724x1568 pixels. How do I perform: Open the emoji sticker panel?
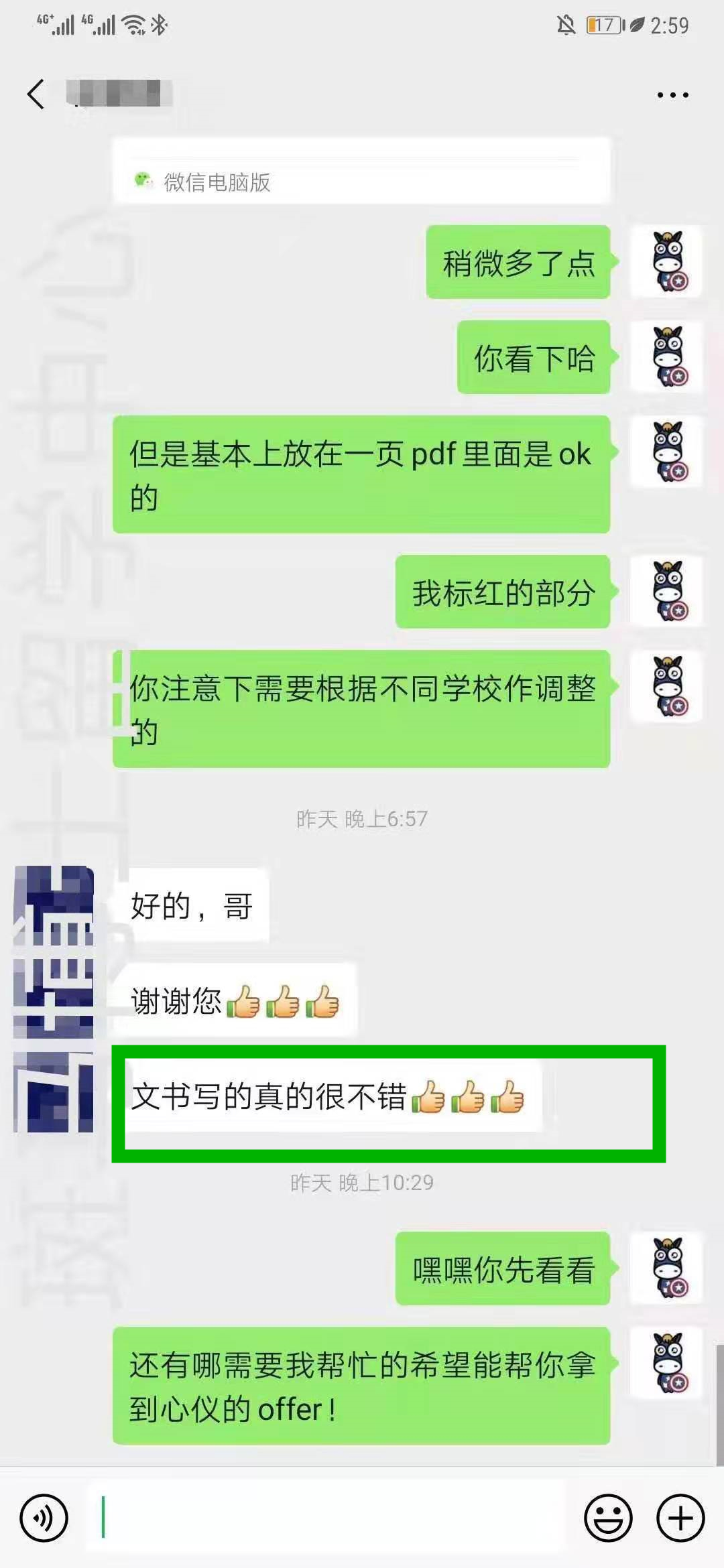click(608, 1518)
